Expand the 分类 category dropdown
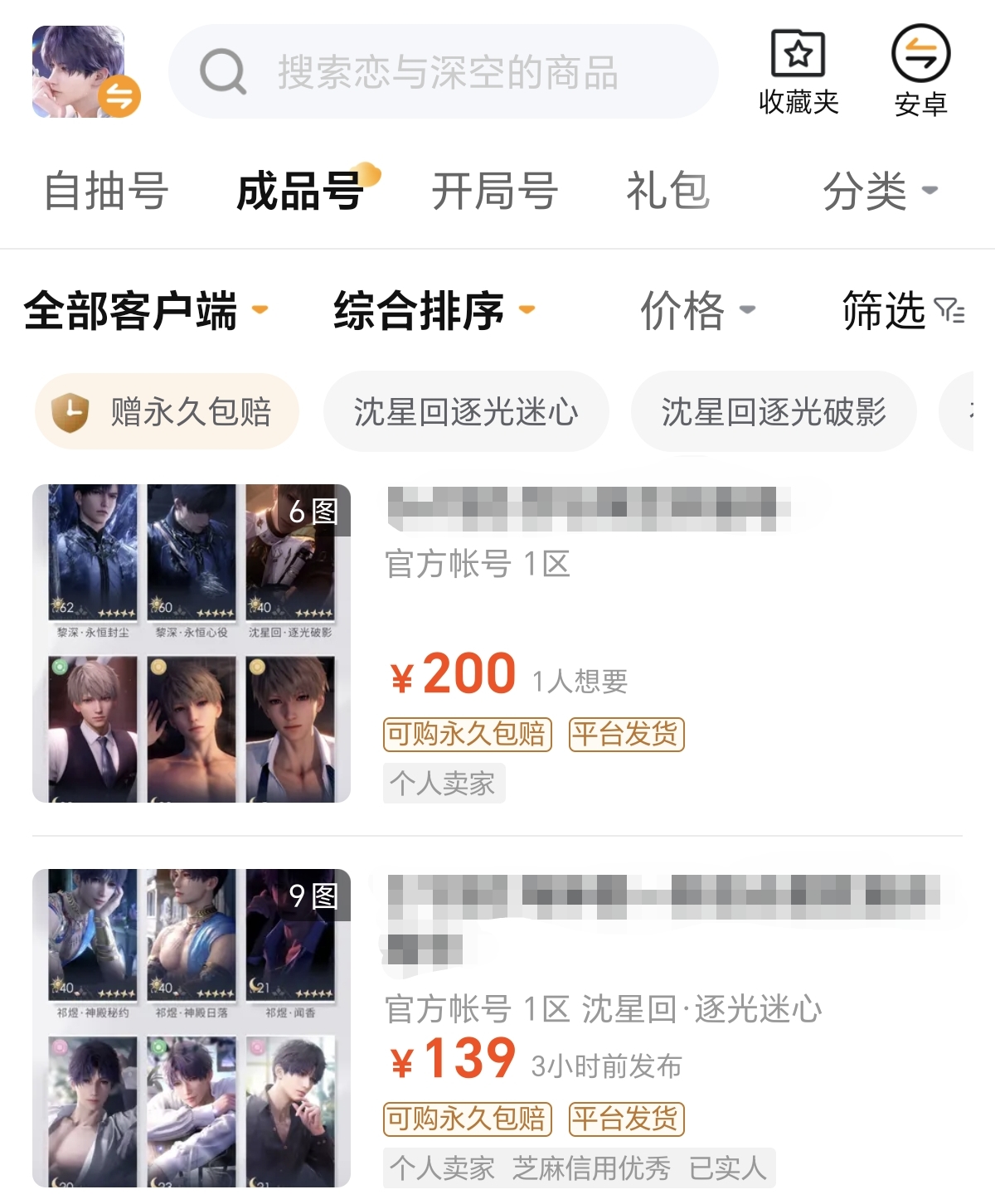 coord(879,192)
